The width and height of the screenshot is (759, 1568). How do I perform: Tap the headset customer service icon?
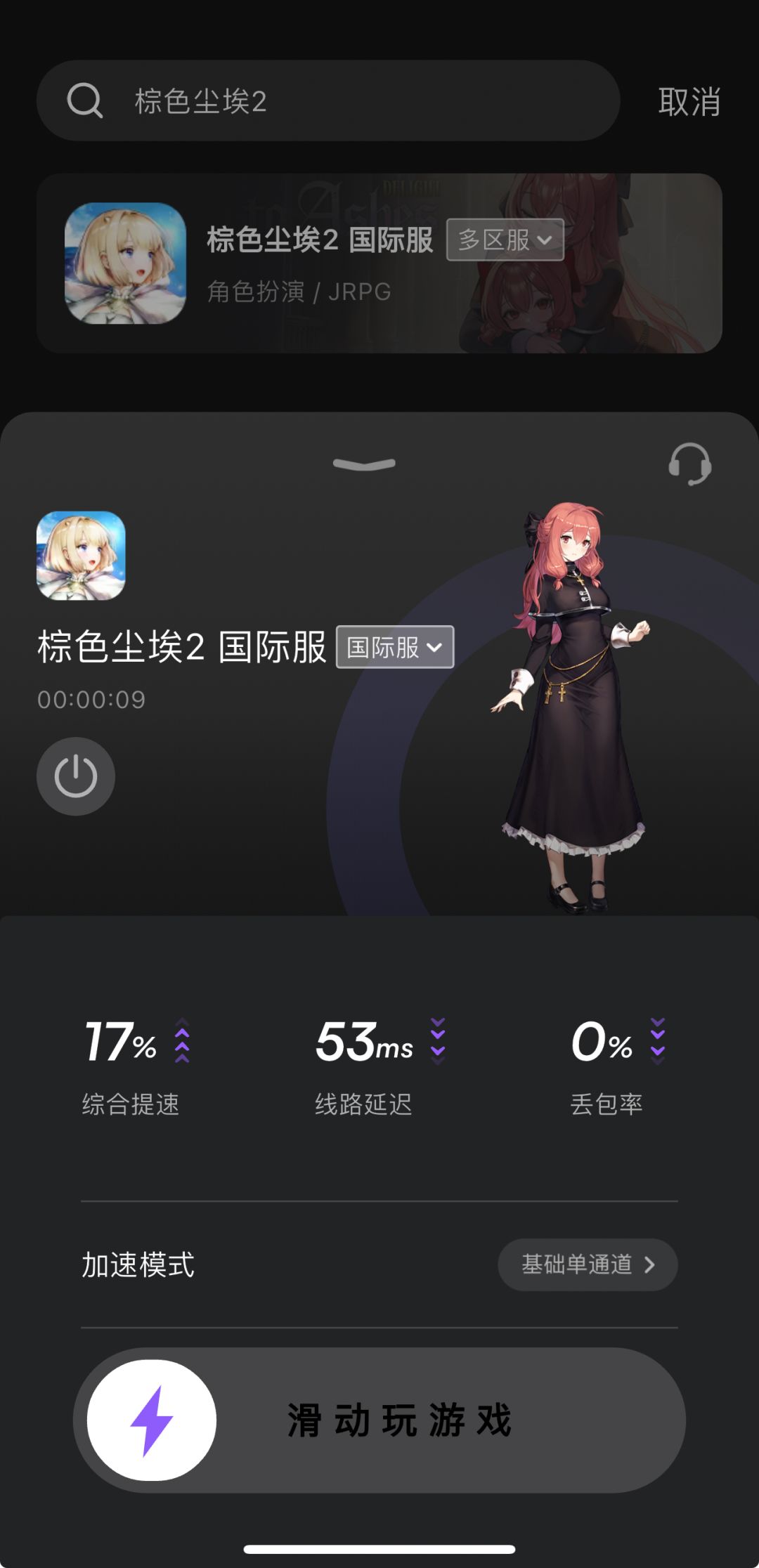[691, 465]
